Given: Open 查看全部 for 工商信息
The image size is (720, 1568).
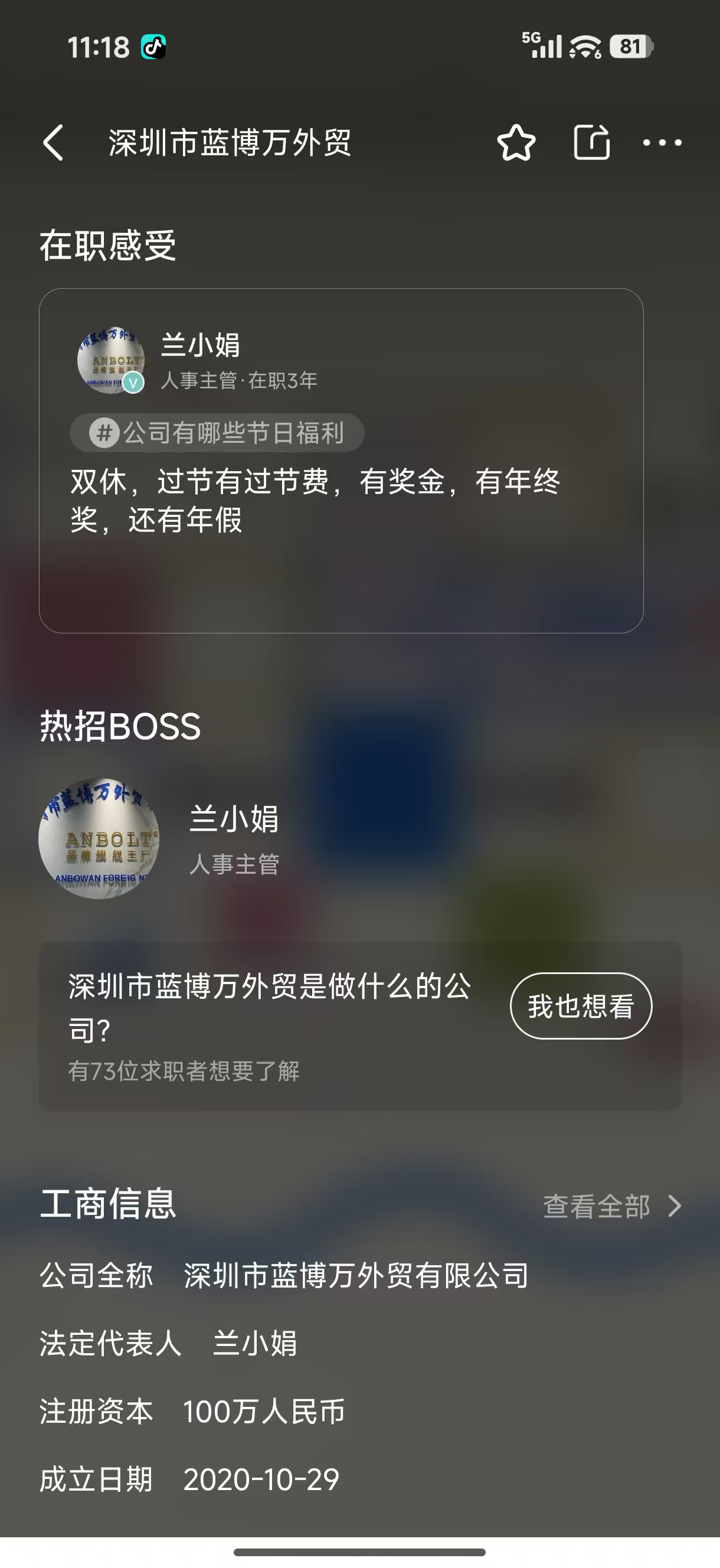Looking at the screenshot, I should 611,1206.
